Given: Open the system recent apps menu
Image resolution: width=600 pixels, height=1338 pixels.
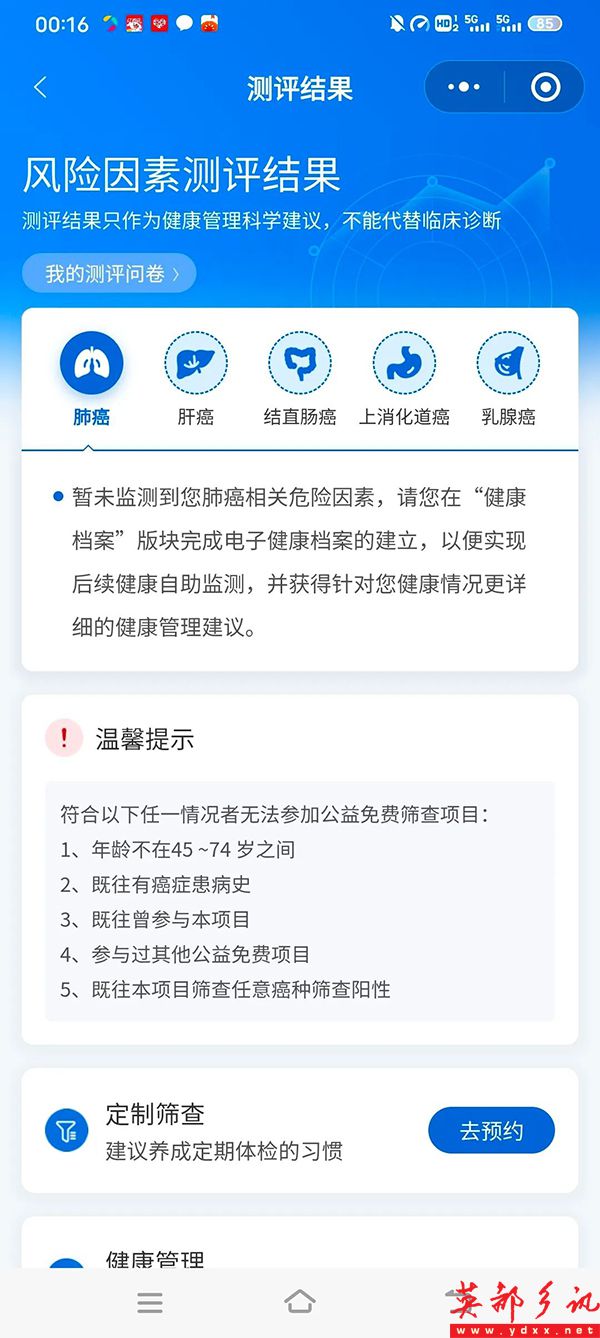Looking at the screenshot, I should (150, 1302).
